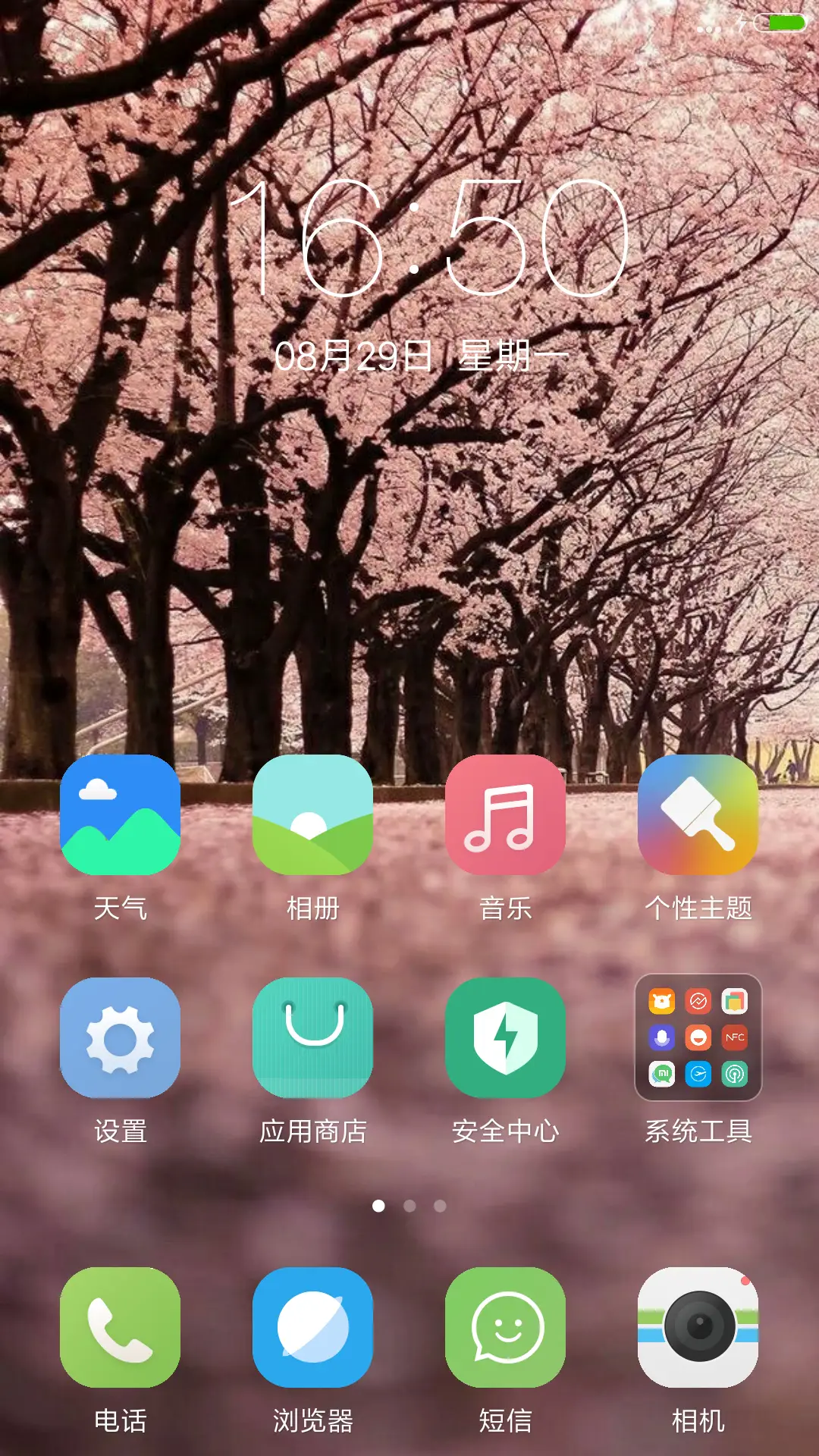
Task: Open the NFC app inside the folder
Action: click(x=735, y=1037)
